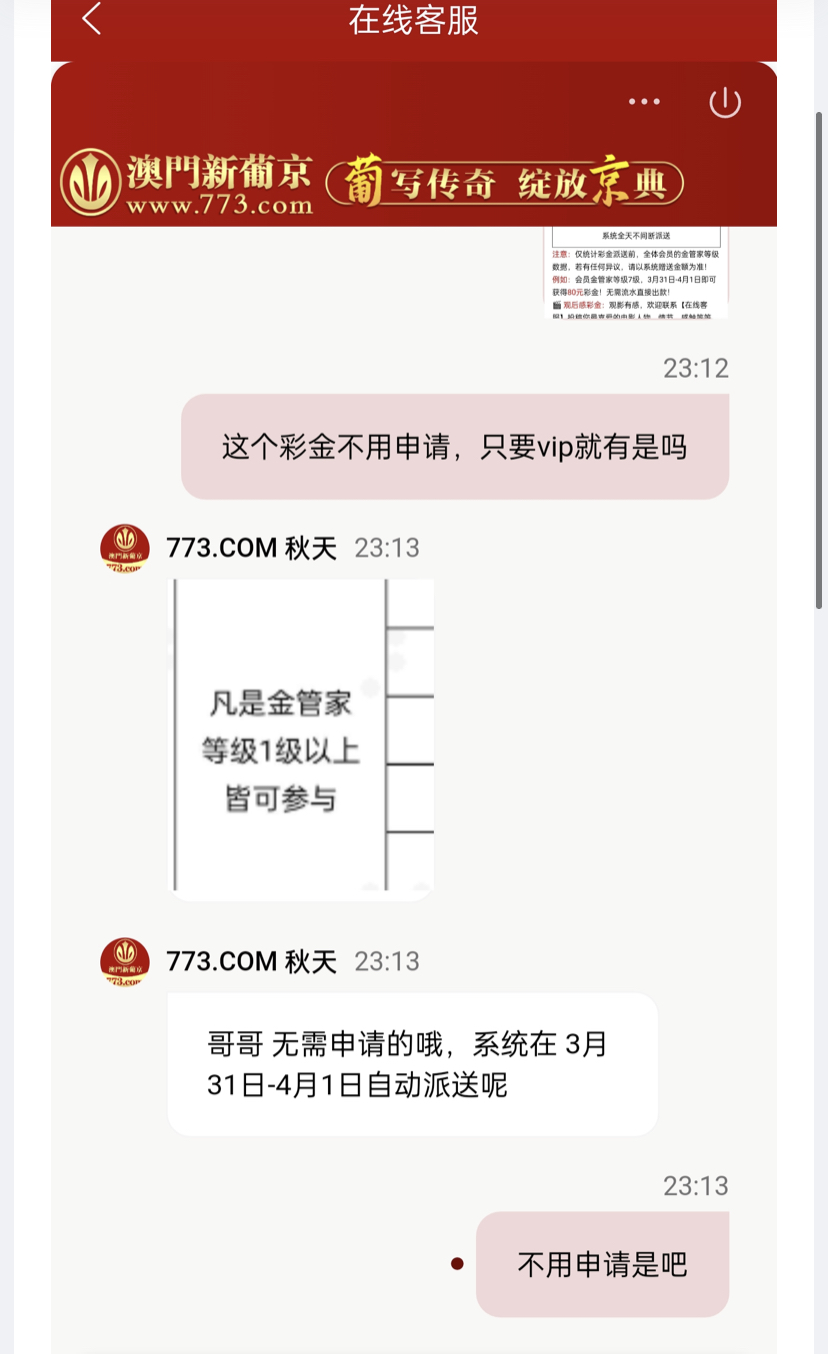Open the 金管家等级 image sent by 秋天
The width and height of the screenshot is (828, 1354).
pyautogui.click(x=301, y=739)
